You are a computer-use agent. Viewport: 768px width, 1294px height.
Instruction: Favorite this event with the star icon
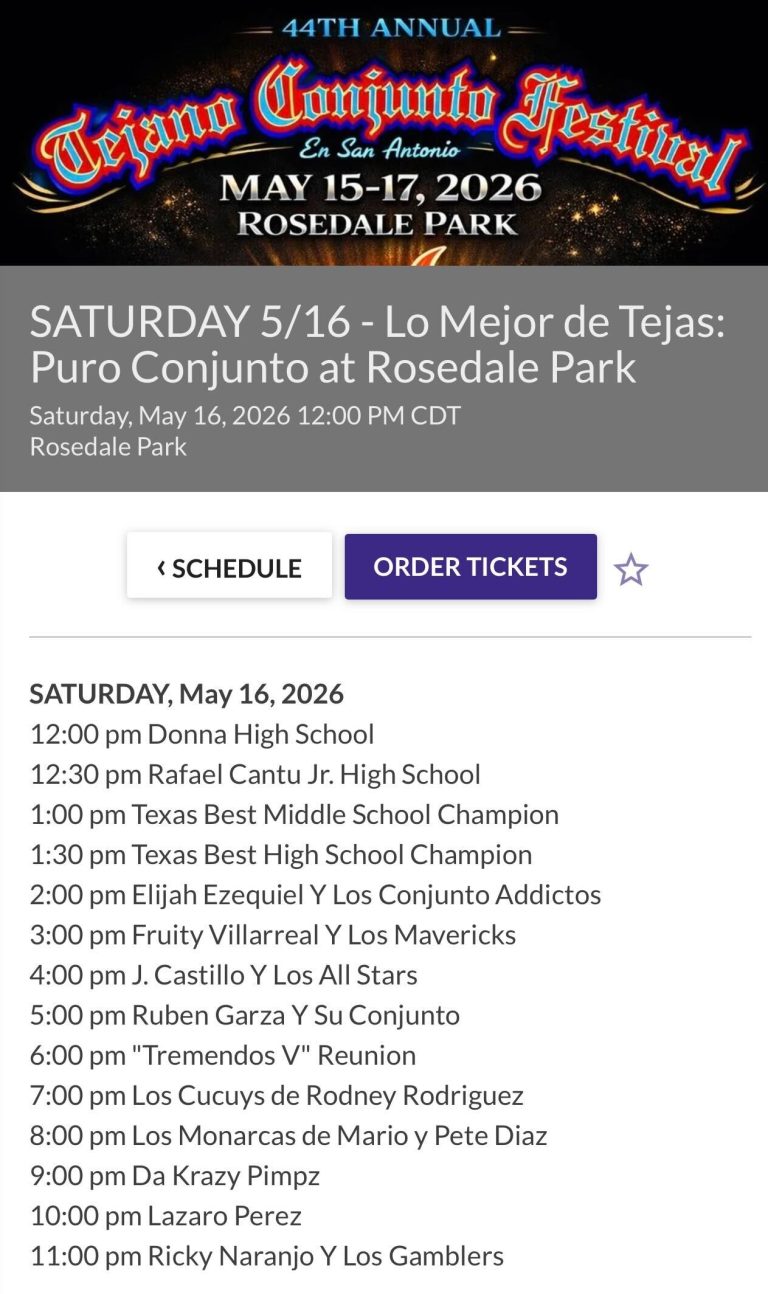click(x=631, y=570)
